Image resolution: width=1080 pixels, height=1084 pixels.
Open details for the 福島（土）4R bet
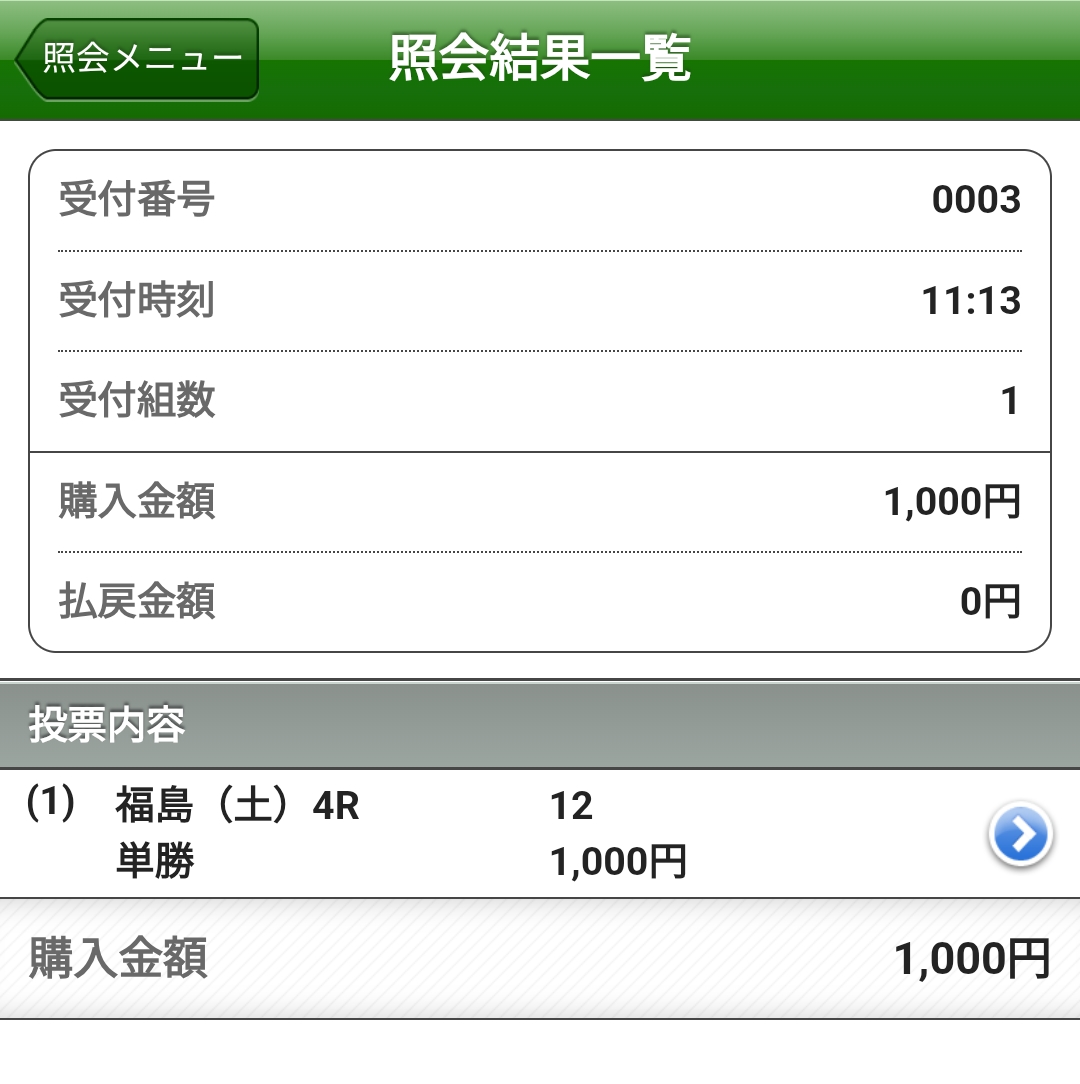click(x=1019, y=833)
